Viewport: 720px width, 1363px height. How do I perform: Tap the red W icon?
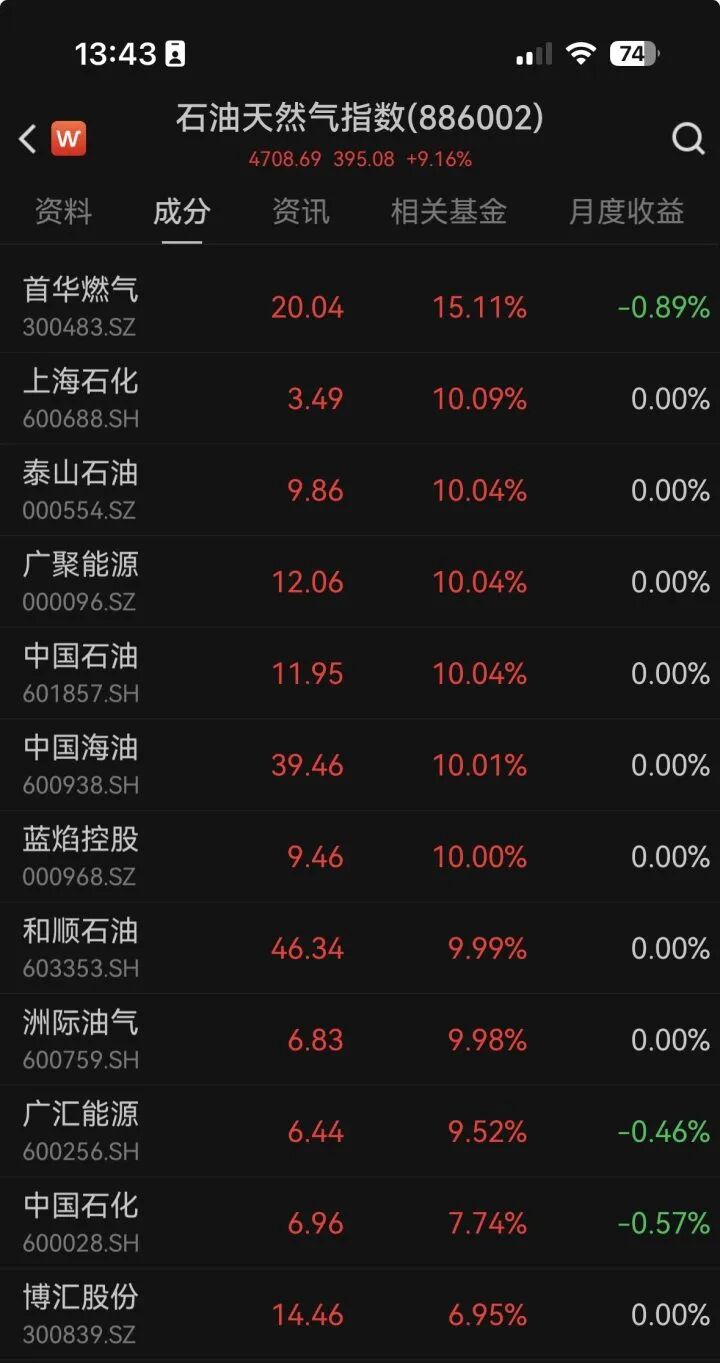tap(69, 138)
